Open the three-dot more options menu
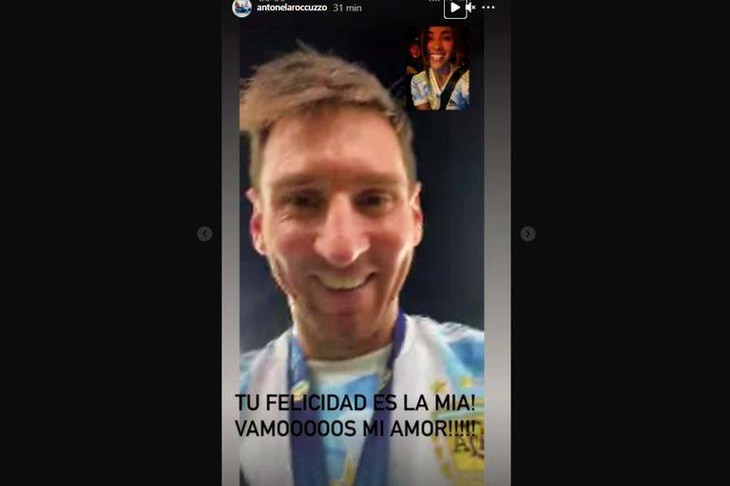This screenshot has width=730, height=486. point(488,8)
